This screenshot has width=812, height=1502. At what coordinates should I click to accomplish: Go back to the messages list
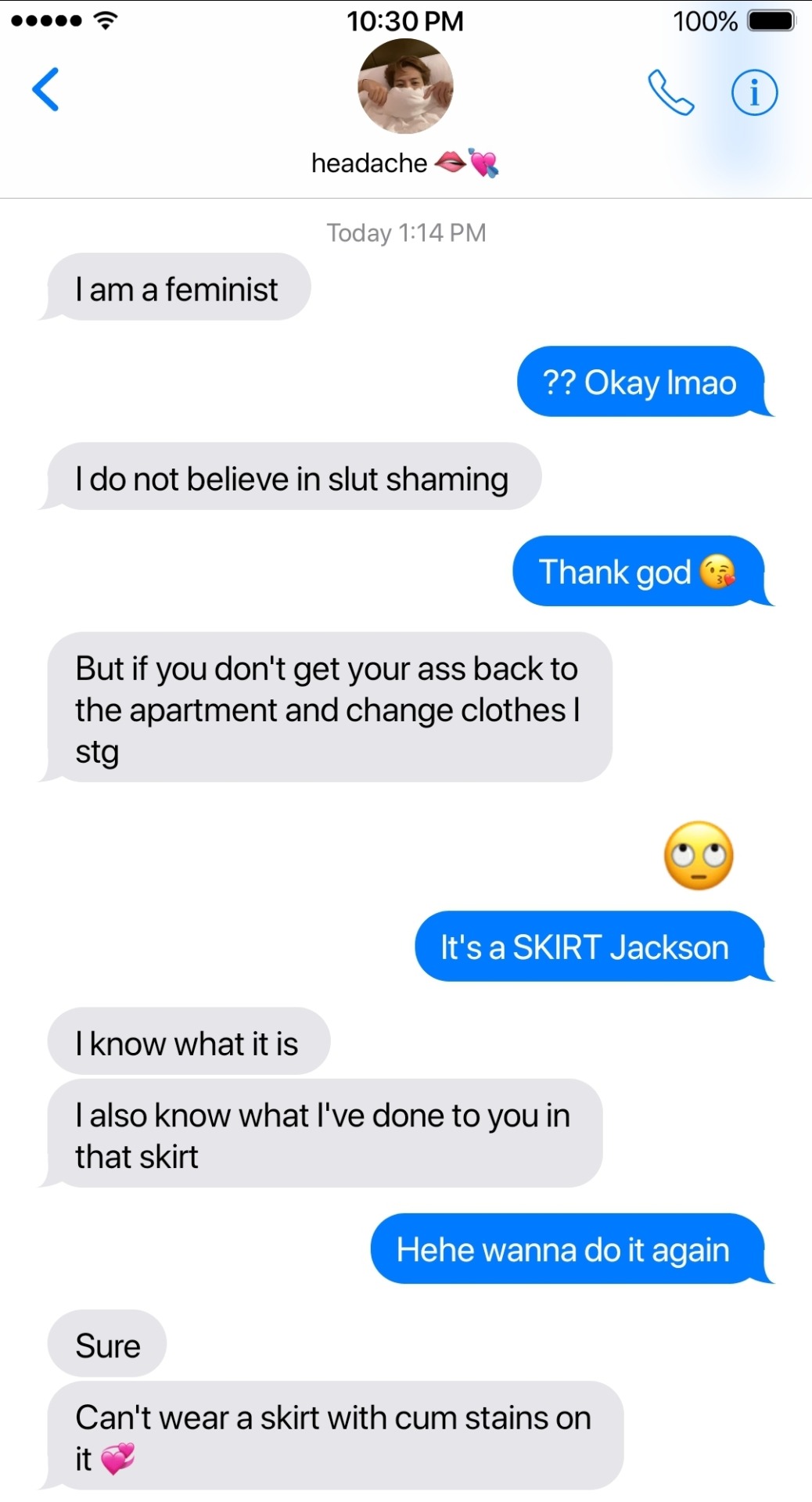click(x=46, y=89)
